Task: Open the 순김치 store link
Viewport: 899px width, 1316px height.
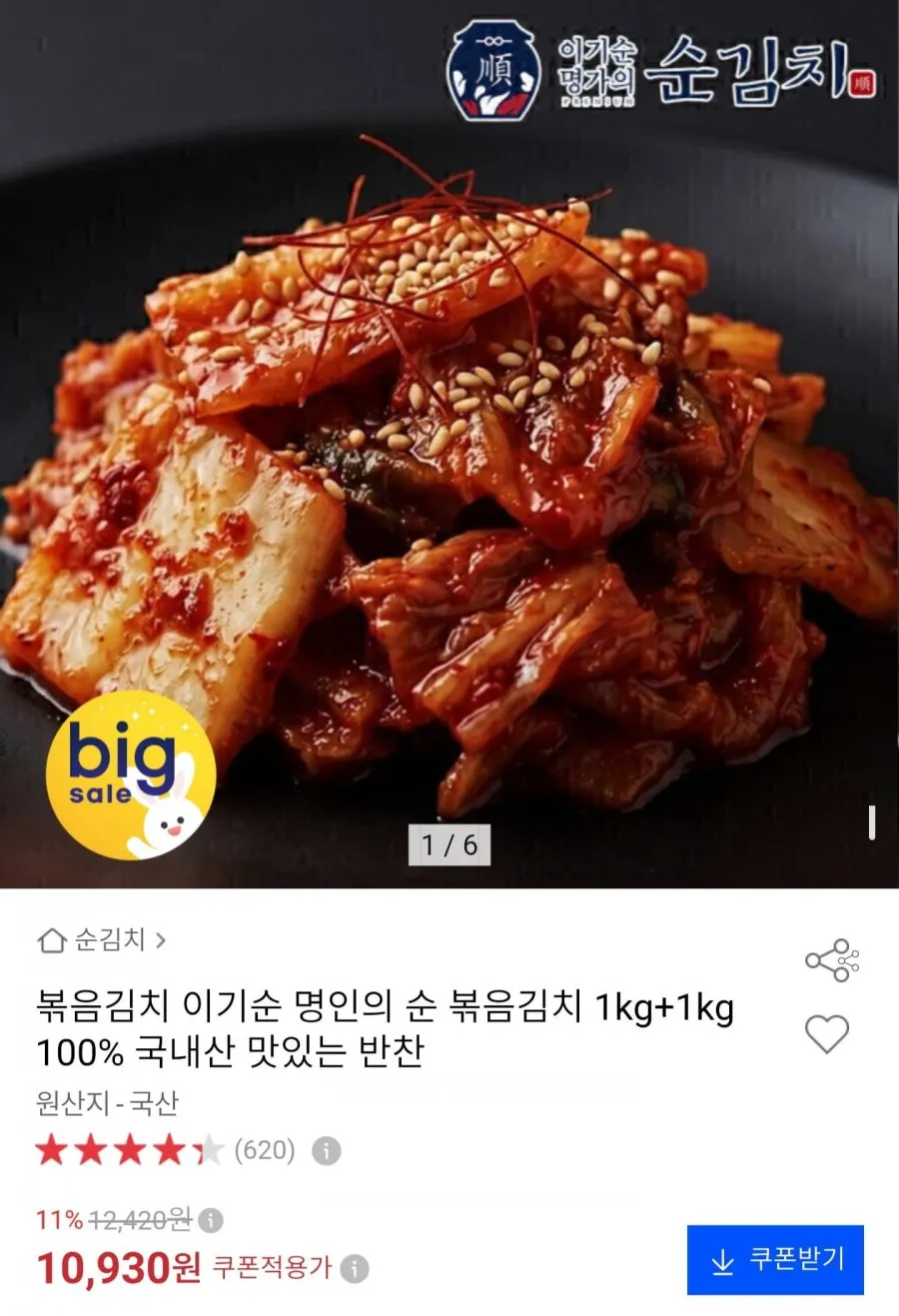Action: (x=101, y=940)
